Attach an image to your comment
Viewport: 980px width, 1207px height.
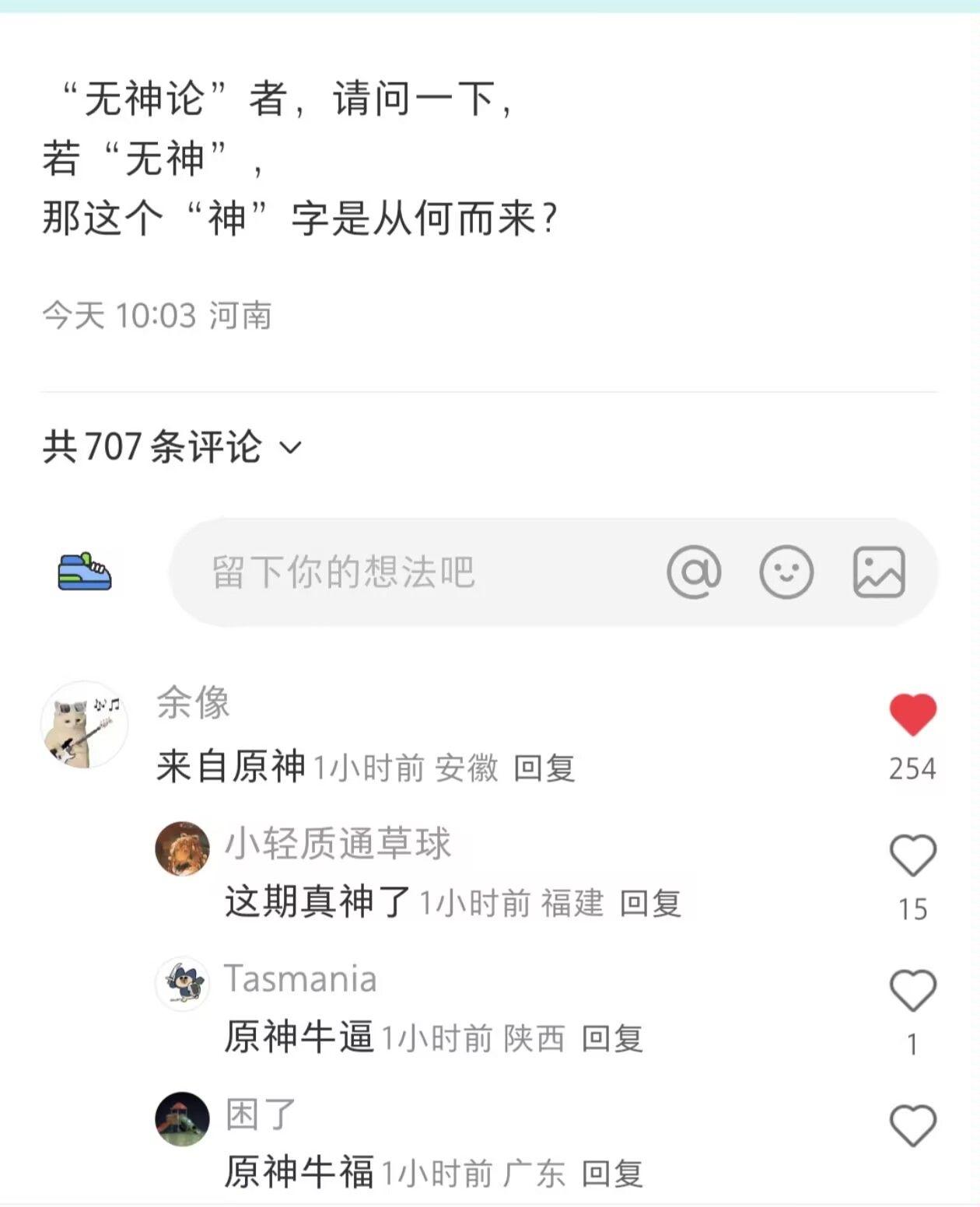coord(879,572)
